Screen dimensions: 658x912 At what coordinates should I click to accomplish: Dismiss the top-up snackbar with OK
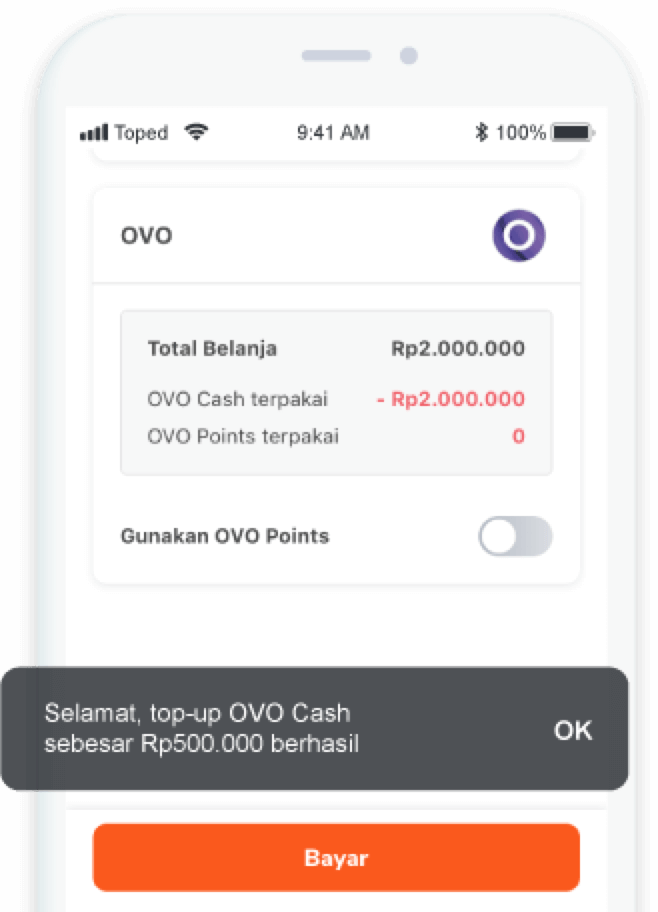(x=573, y=730)
